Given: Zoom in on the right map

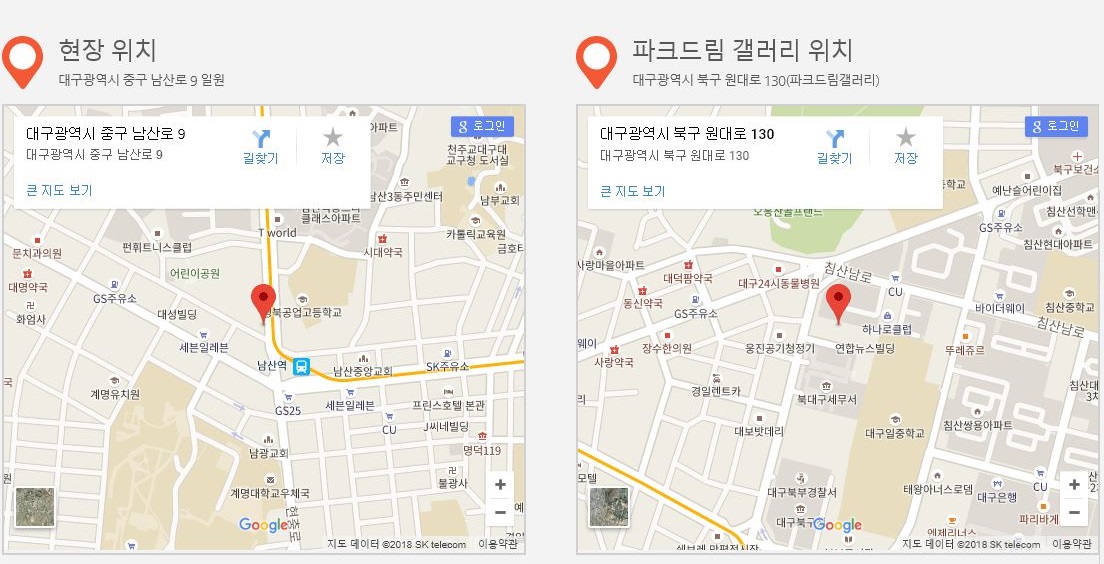Looking at the screenshot, I should [1074, 485].
